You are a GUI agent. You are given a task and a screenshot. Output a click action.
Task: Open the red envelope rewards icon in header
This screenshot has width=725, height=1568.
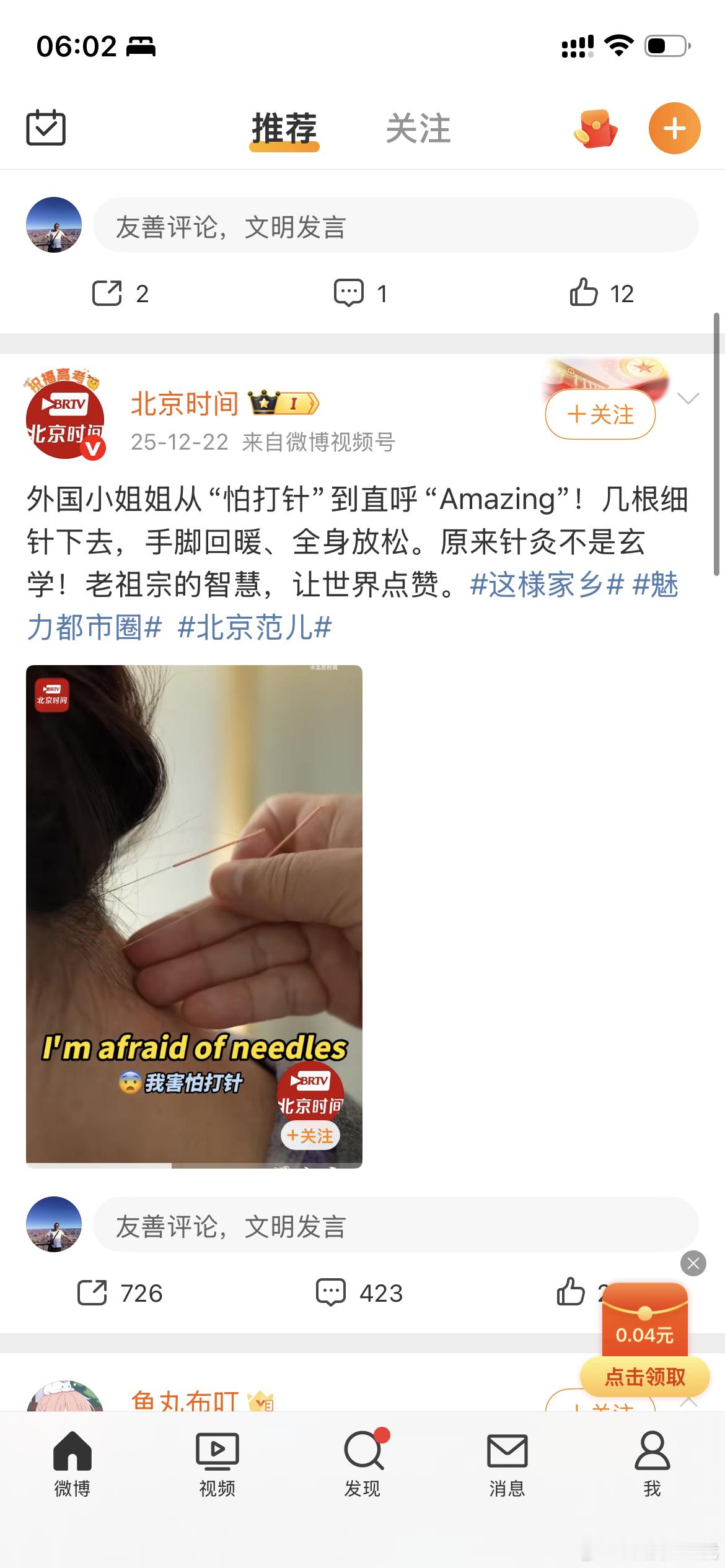(597, 128)
